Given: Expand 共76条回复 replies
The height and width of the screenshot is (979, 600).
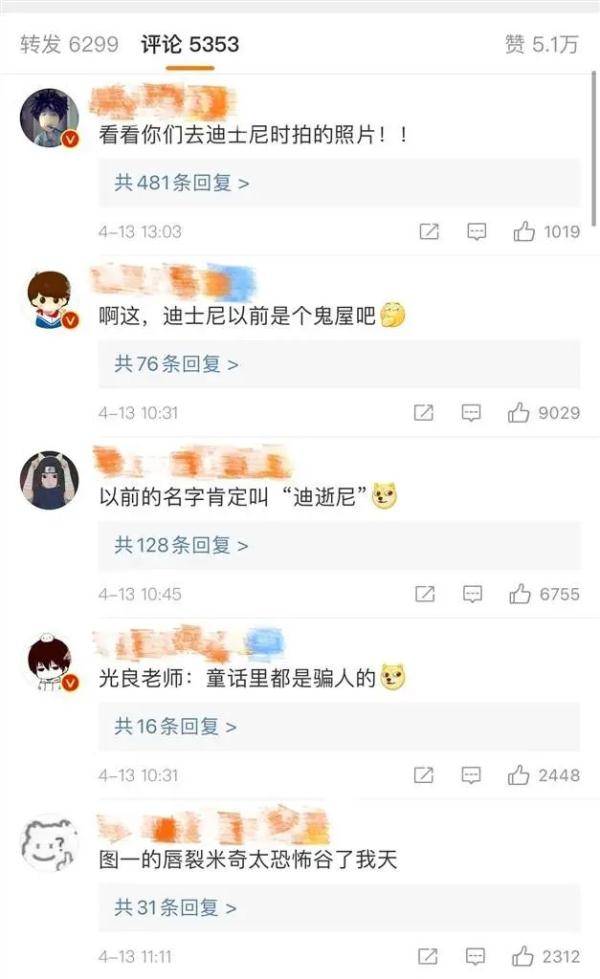Looking at the screenshot, I should pyautogui.click(x=176, y=364).
